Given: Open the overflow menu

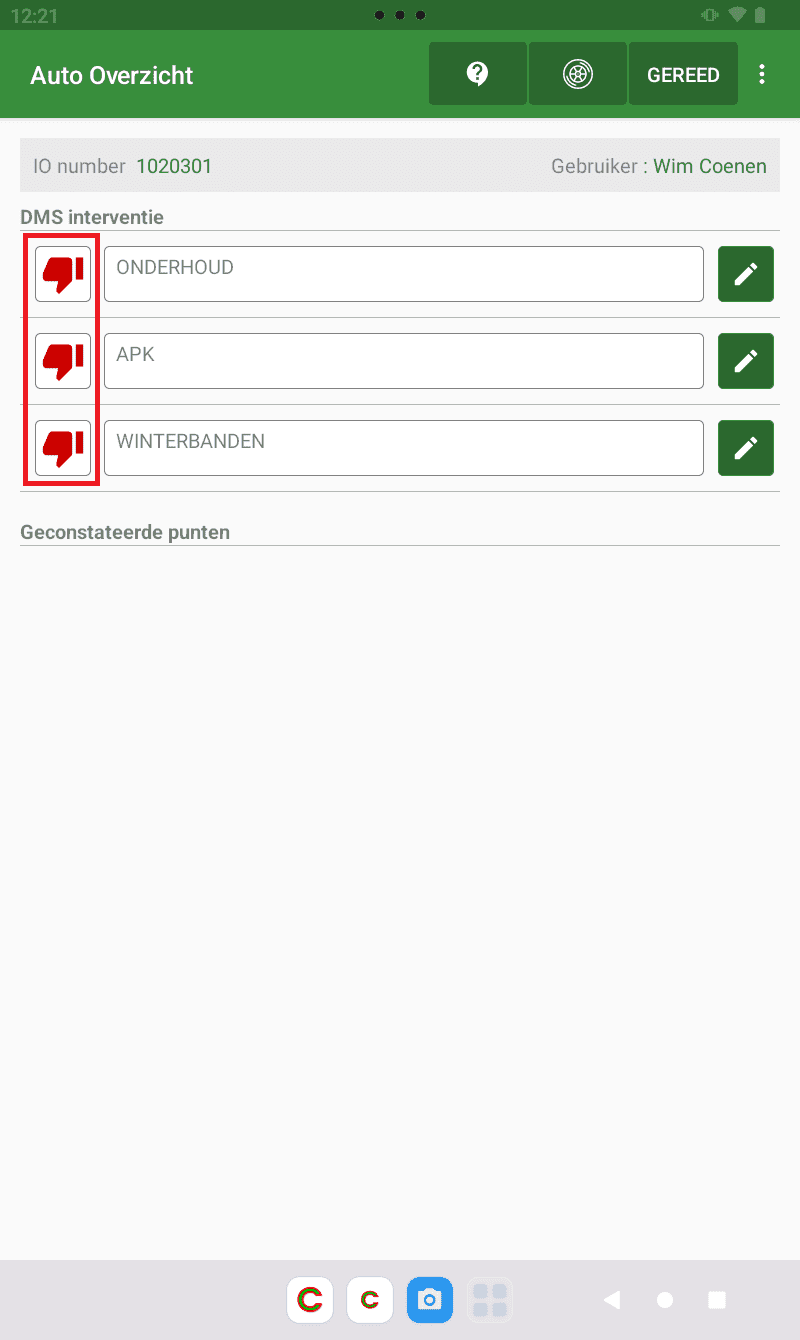Looking at the screenshot, I should tap(762, 74).
